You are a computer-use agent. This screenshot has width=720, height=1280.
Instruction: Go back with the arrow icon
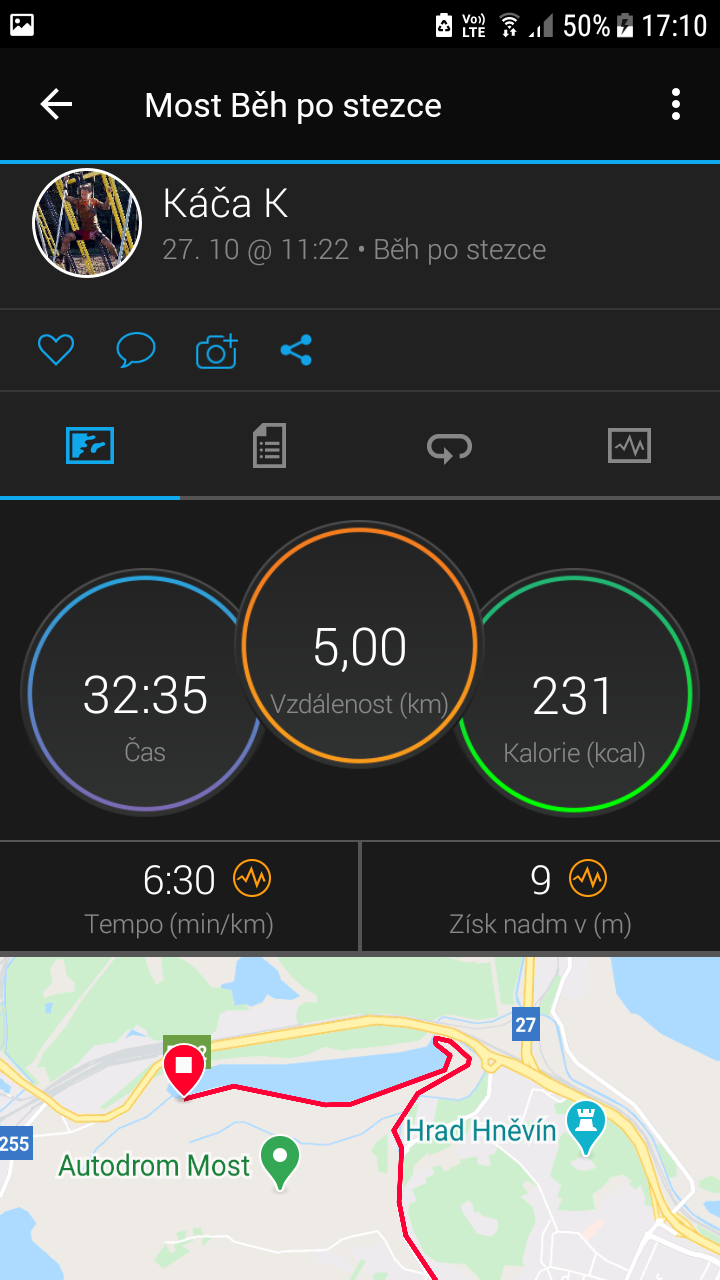[x=56, y=104]
